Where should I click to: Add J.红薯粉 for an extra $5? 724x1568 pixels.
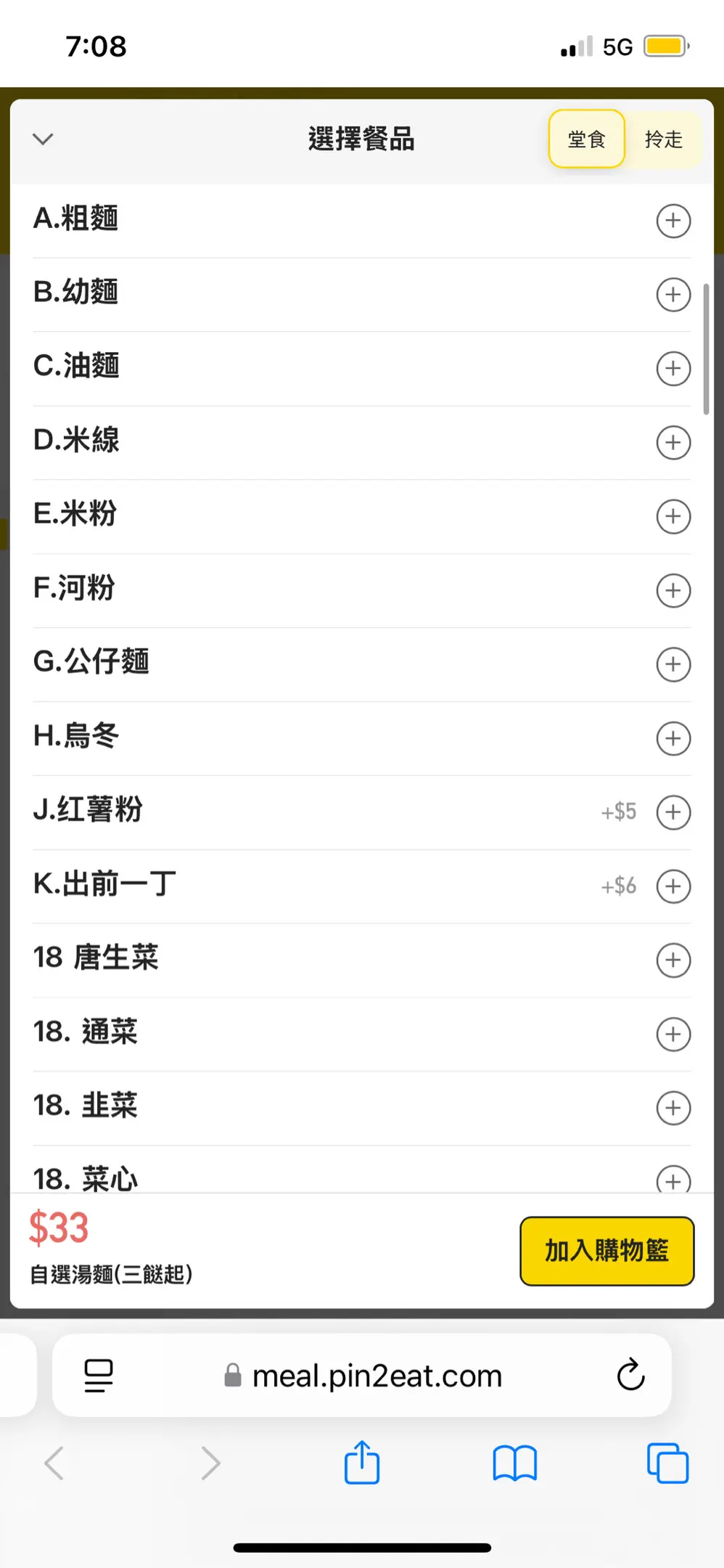[673, 812]
